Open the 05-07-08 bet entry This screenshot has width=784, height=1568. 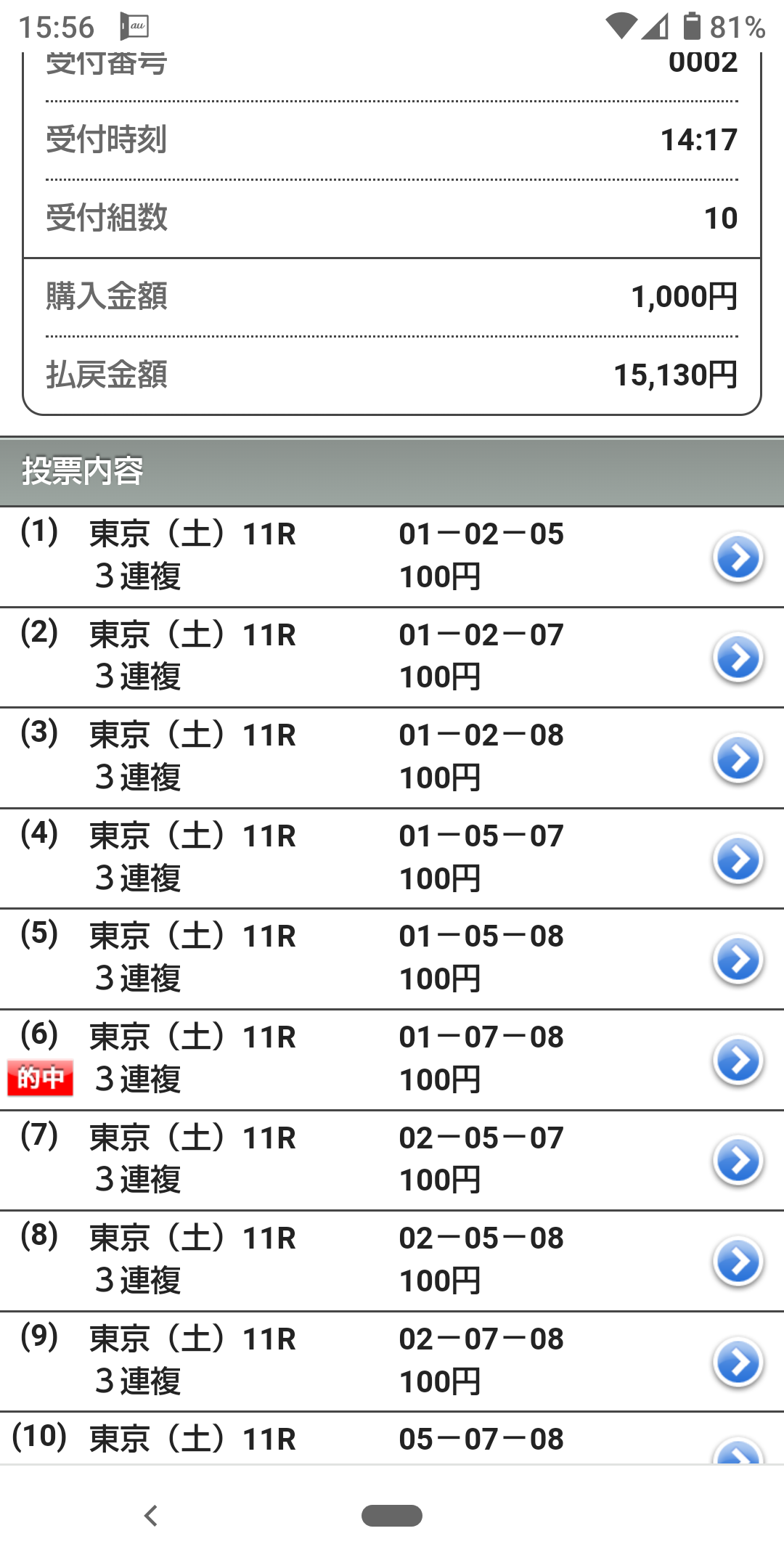coord(738,1450)
